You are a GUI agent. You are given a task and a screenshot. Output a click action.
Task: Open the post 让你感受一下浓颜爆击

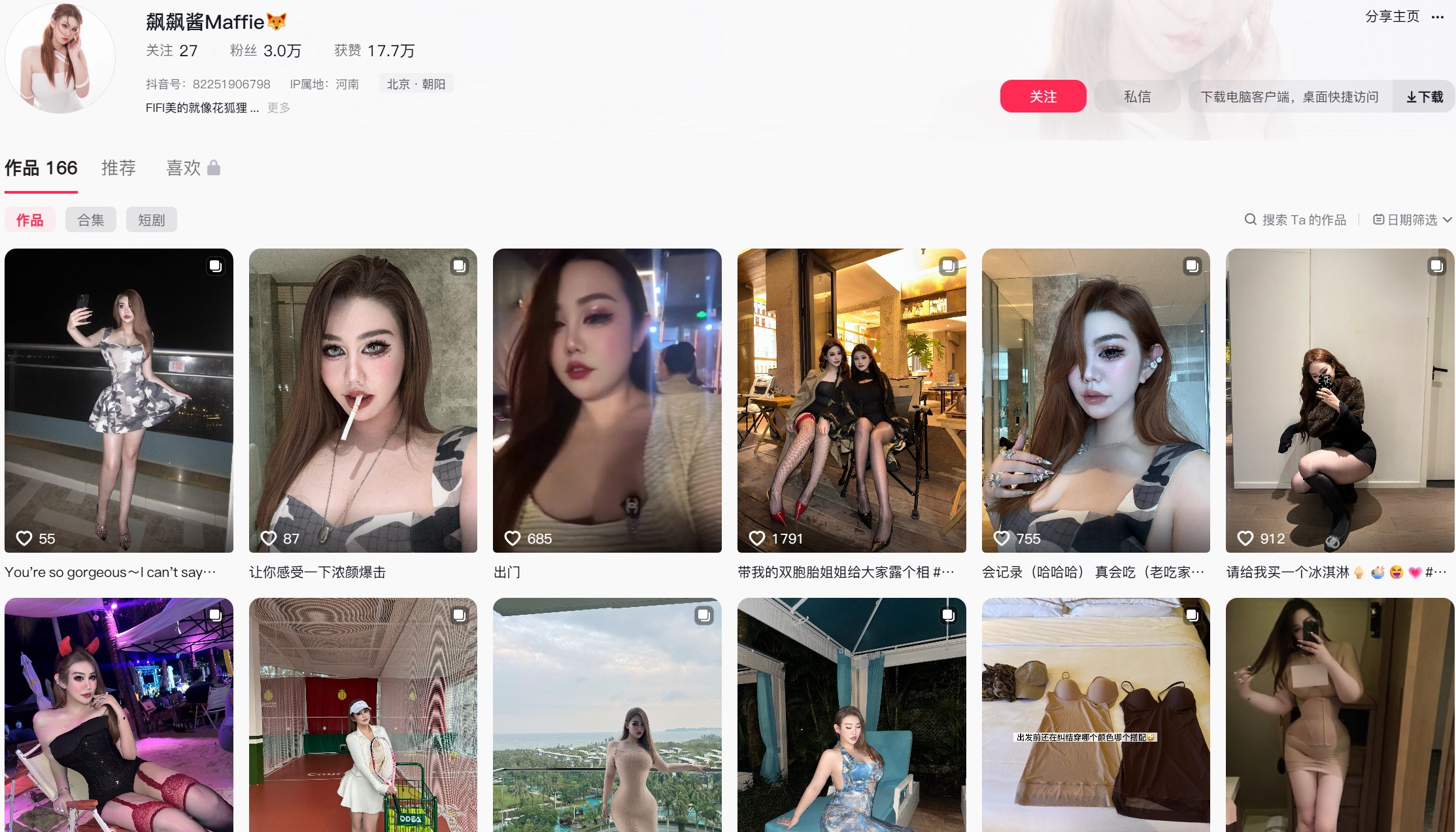point(363,400)
